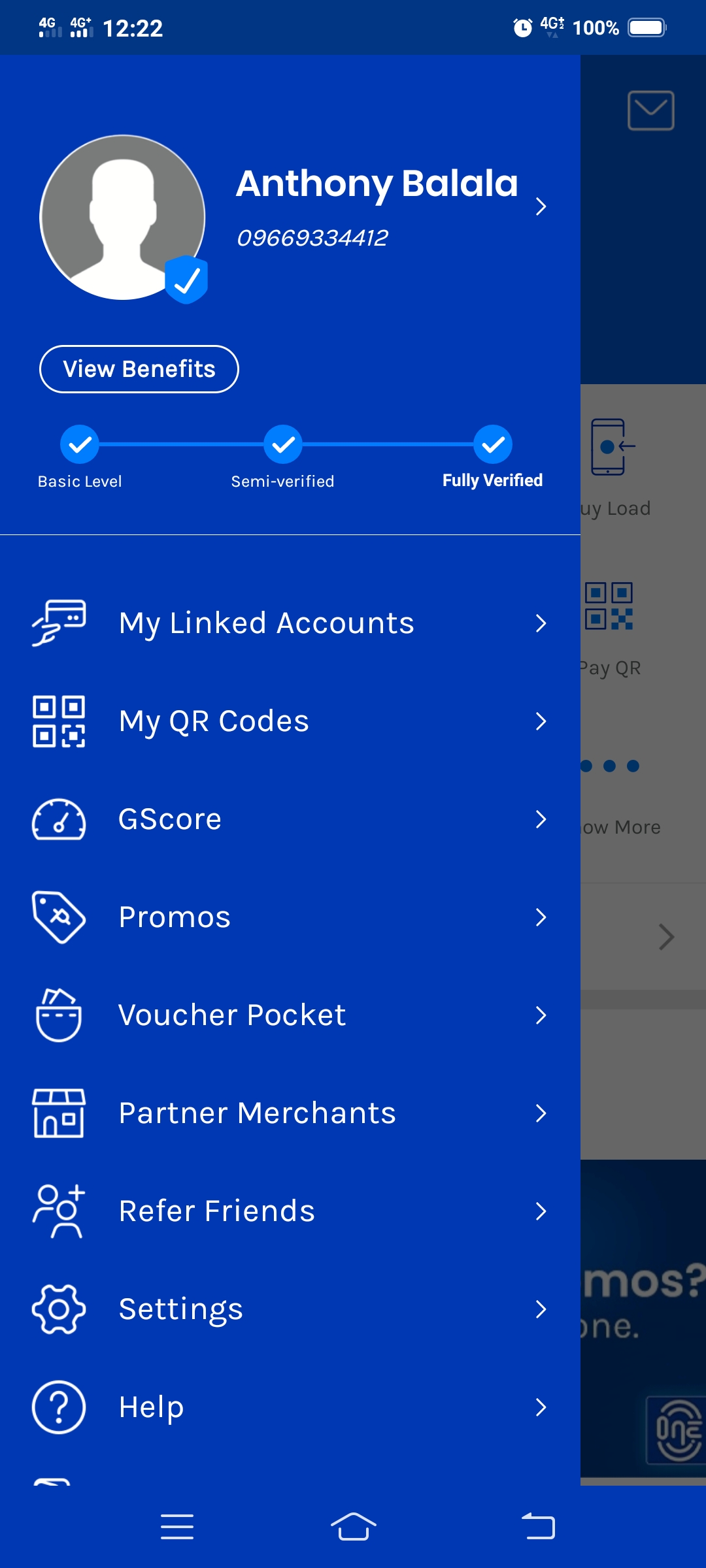Go to the system home screen
This screenshot has height=1568, width=706.
pyautogui.click(x=353, y=1527)
